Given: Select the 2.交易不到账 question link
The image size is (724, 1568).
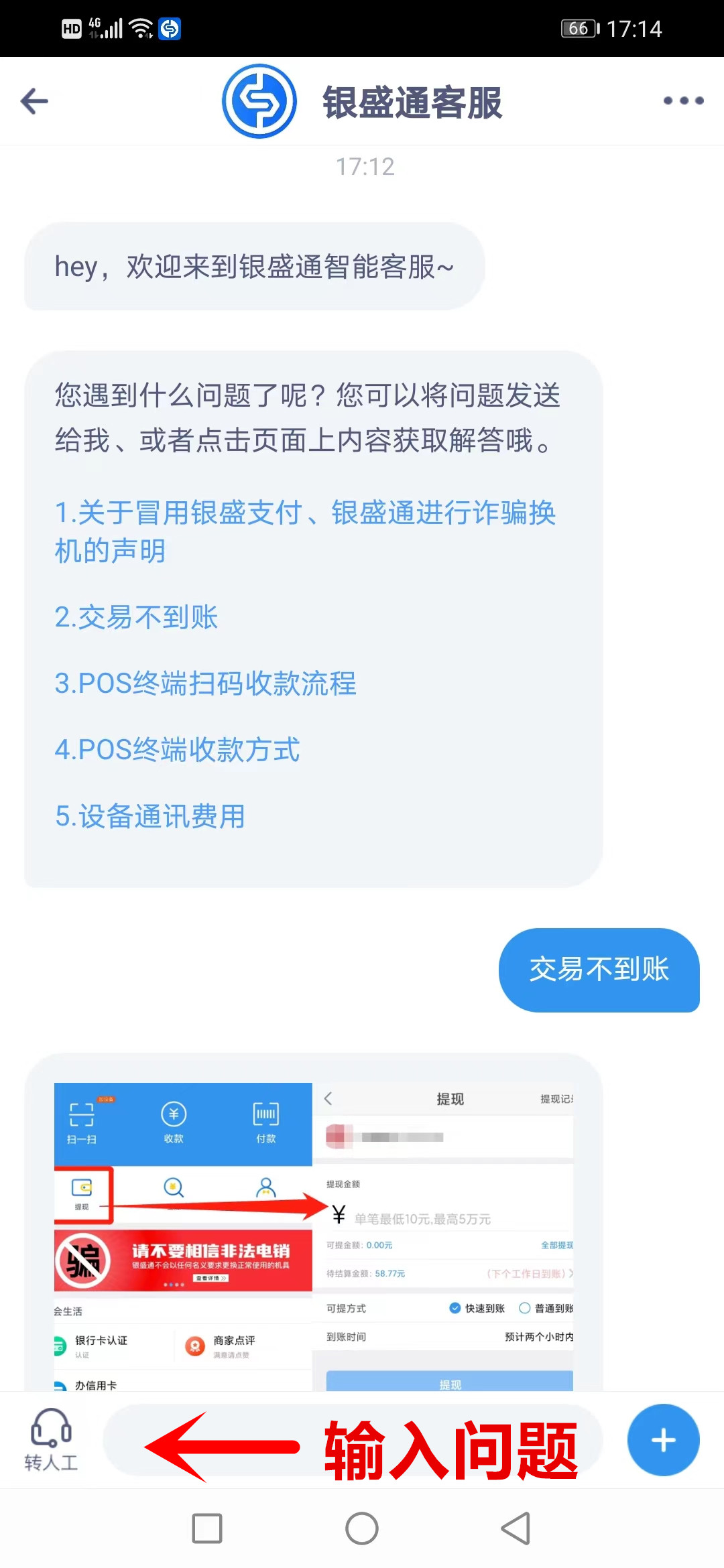Looking at the screenshot, I should click(x=137, y=617).
